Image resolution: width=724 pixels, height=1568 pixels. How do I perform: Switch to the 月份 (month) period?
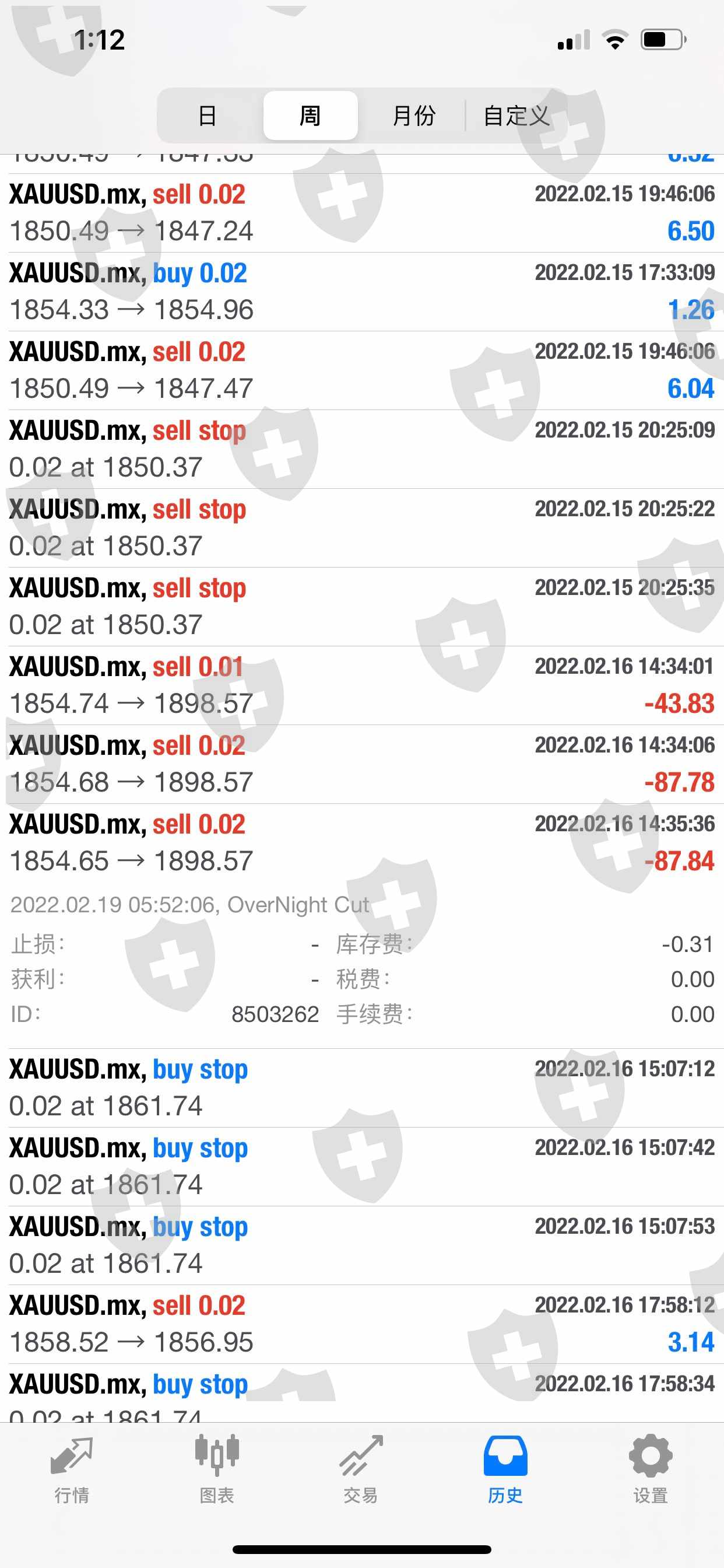click(x=414, y=116)
